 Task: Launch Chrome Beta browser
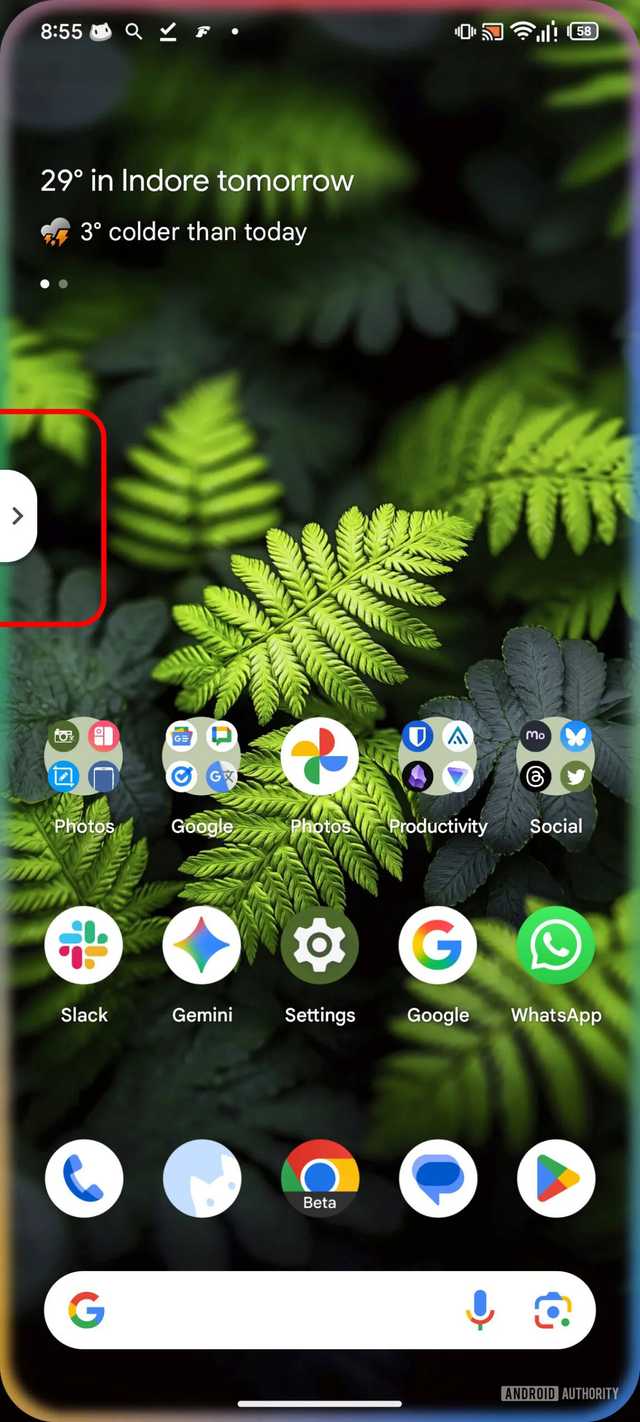(320, 1179)
